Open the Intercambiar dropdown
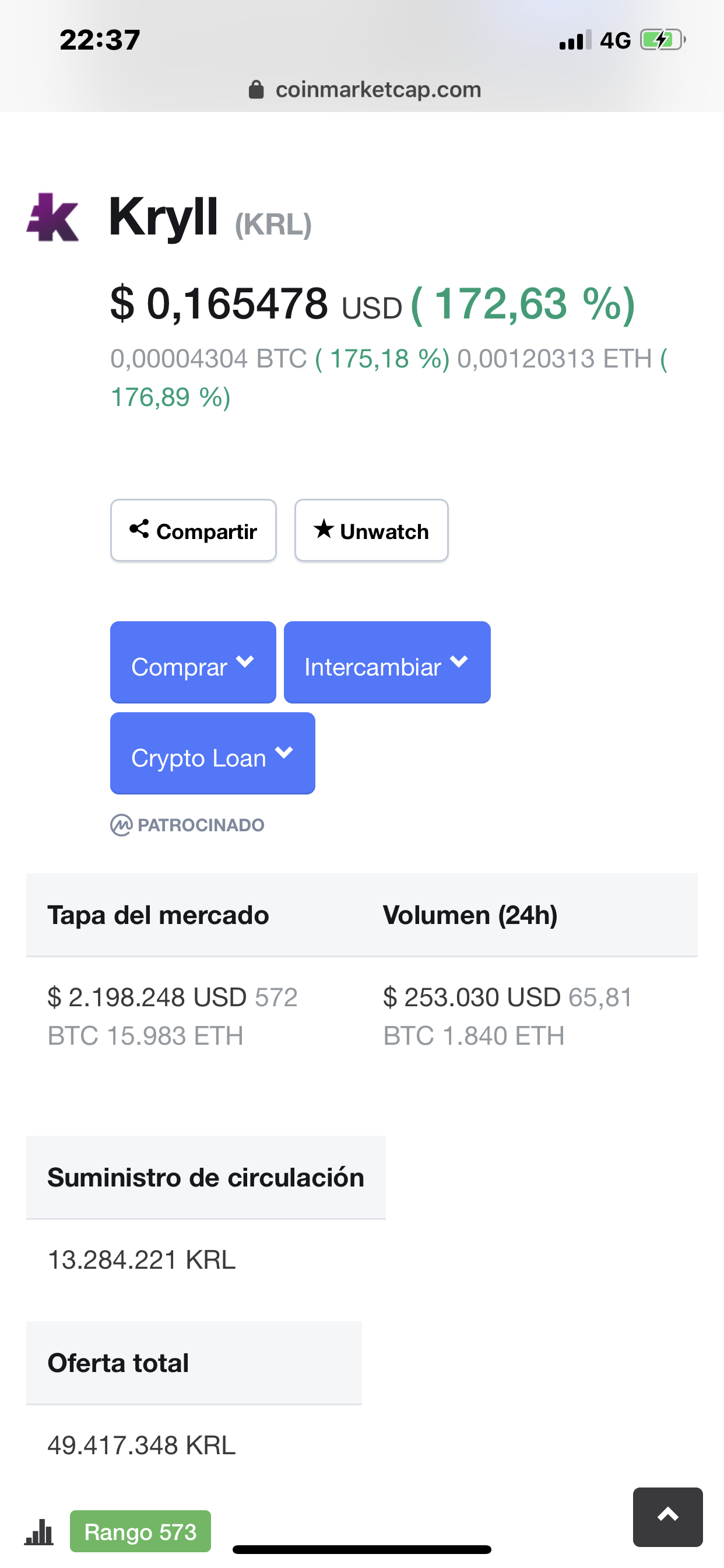The width and height of the screenshot is (724, 1568). point(387,662)
